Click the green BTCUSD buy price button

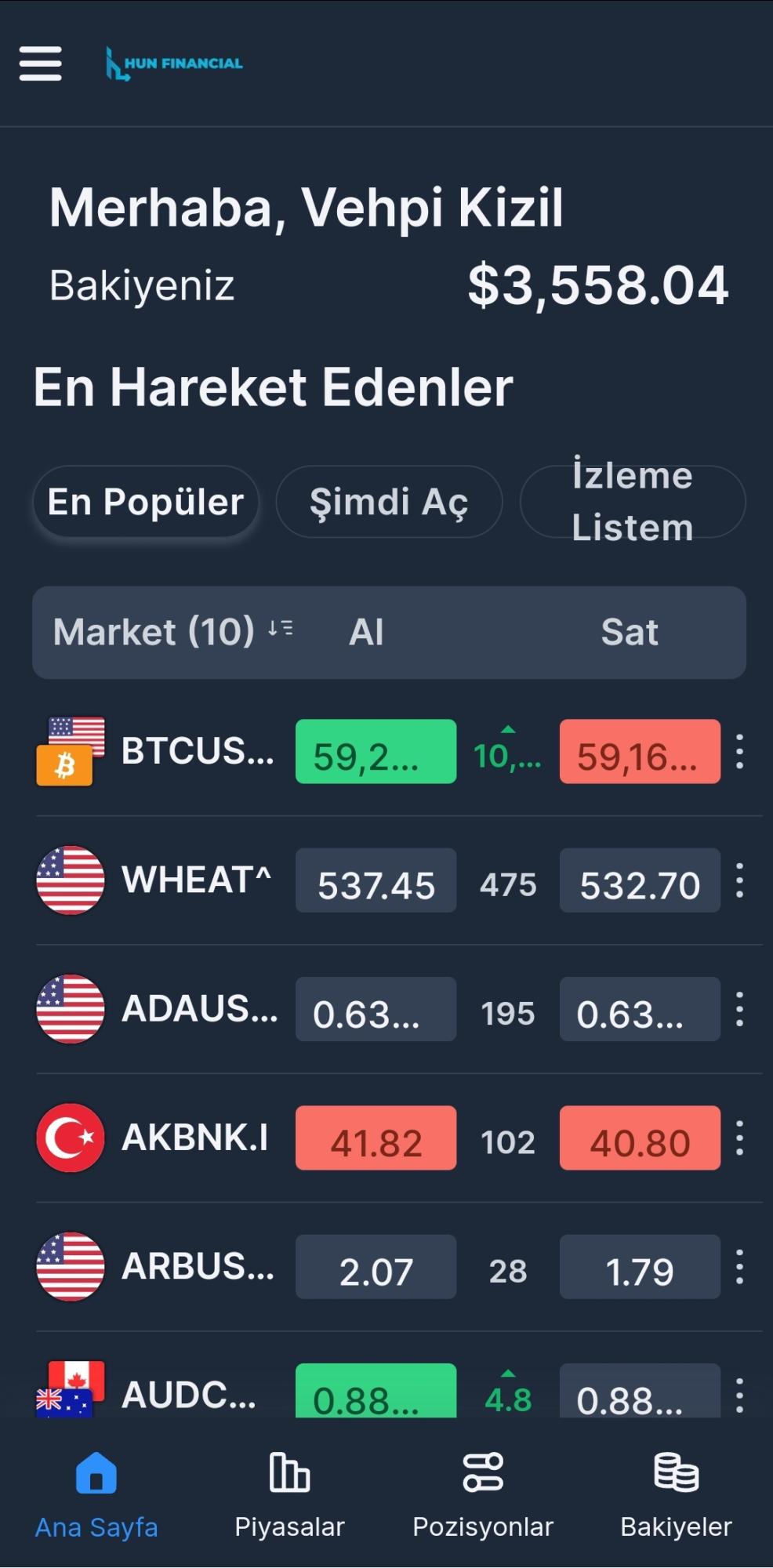point(375,751)
